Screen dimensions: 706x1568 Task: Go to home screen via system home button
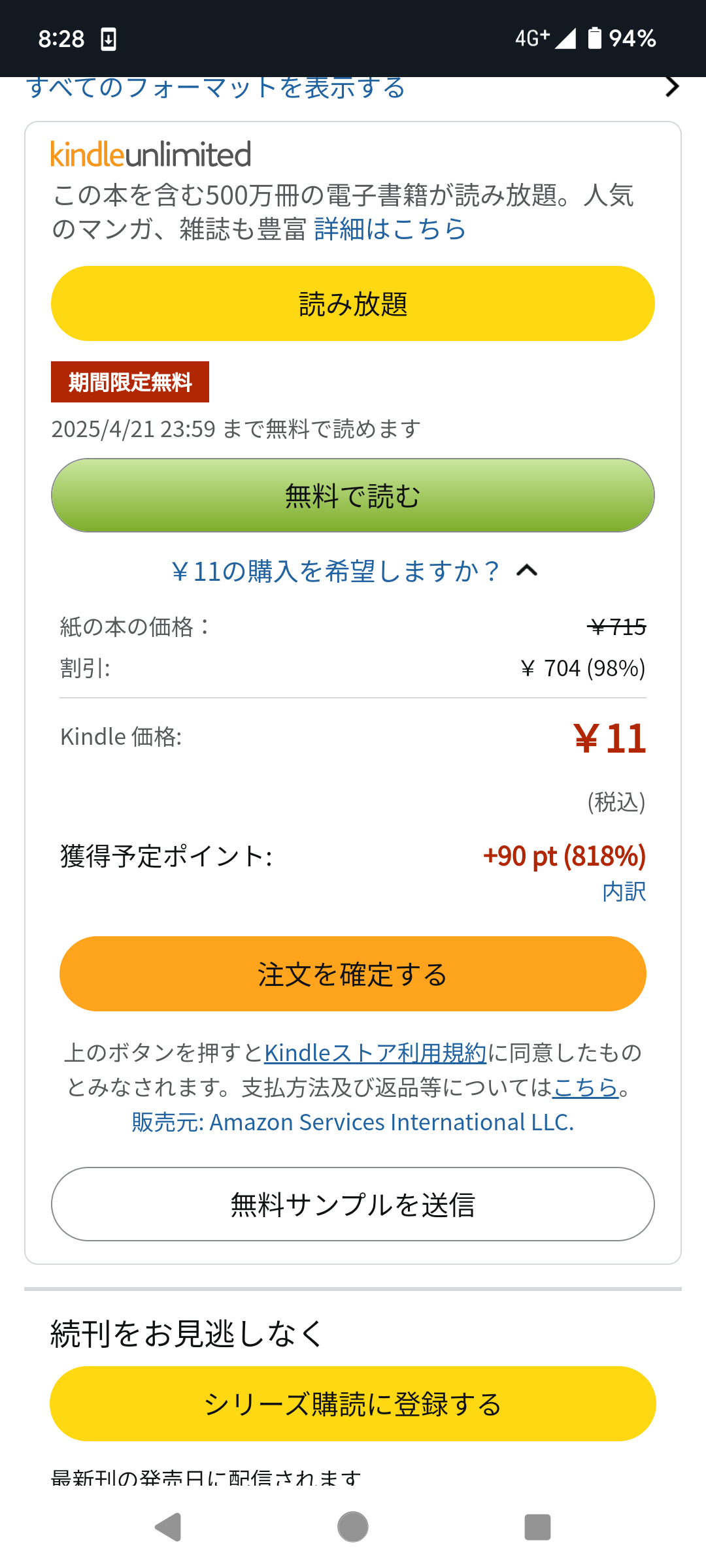[353, 1527]
